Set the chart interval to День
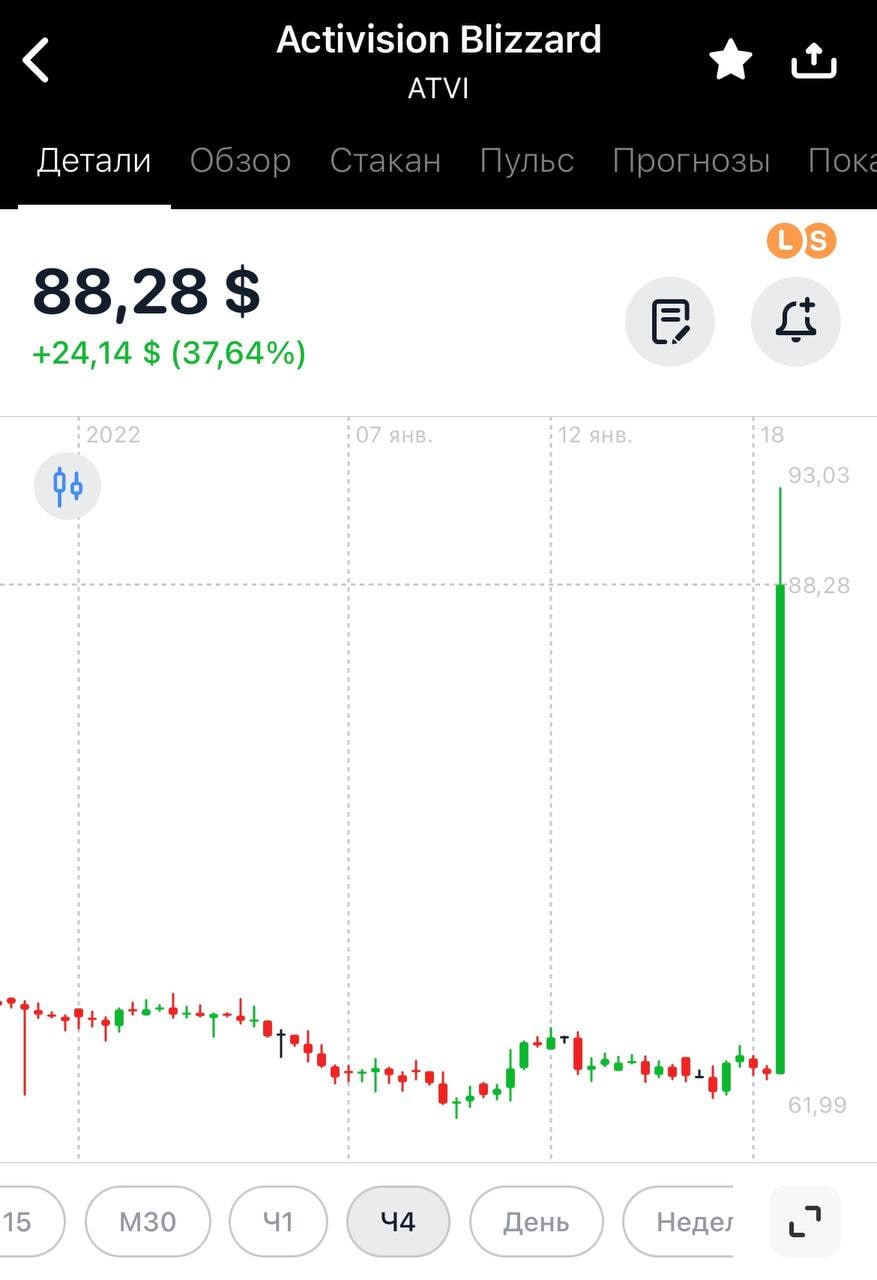The width and height of the screenshot is (877, 1280). click(x=536, y=1221)
